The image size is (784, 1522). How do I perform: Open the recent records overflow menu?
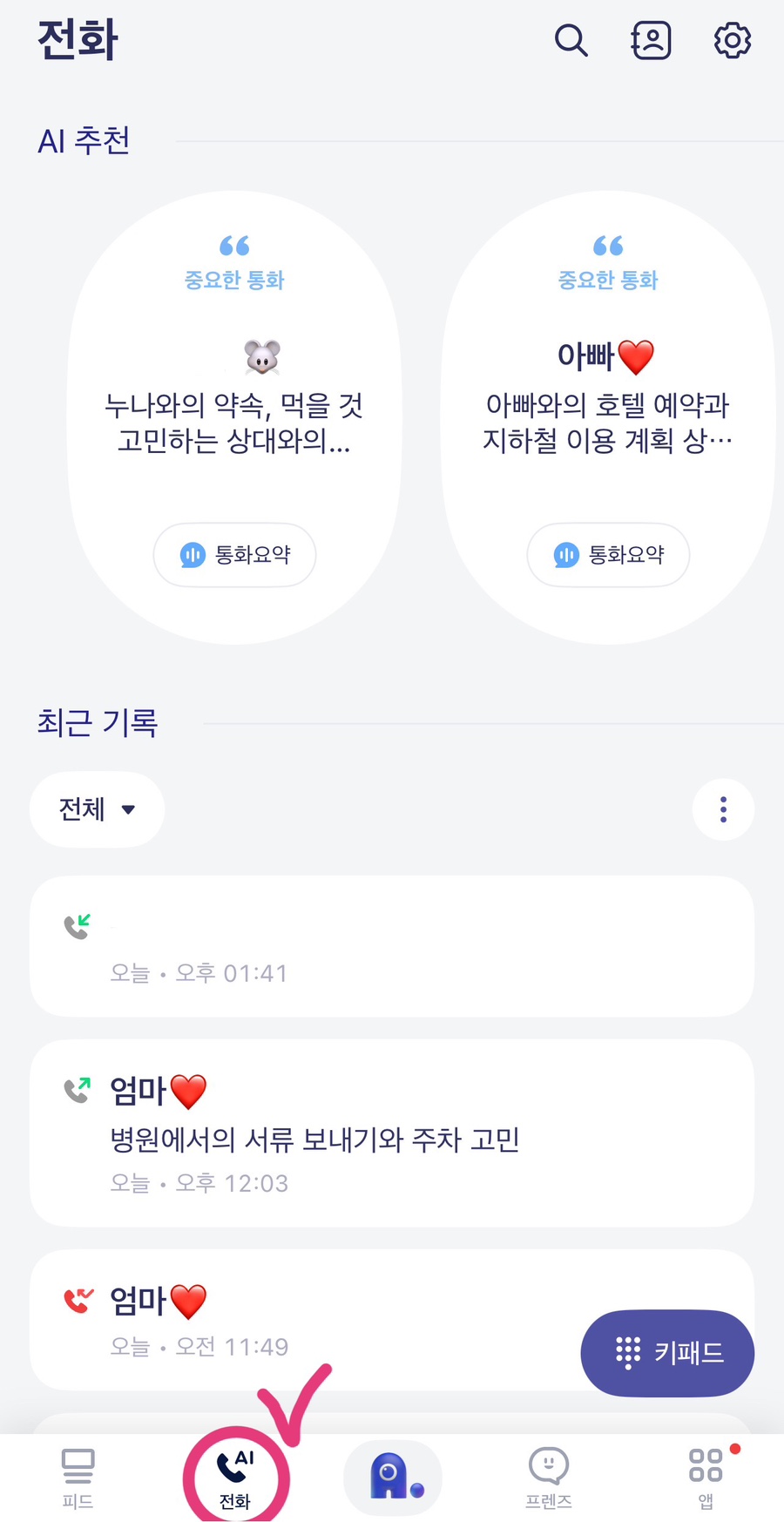tap(723, 809)
